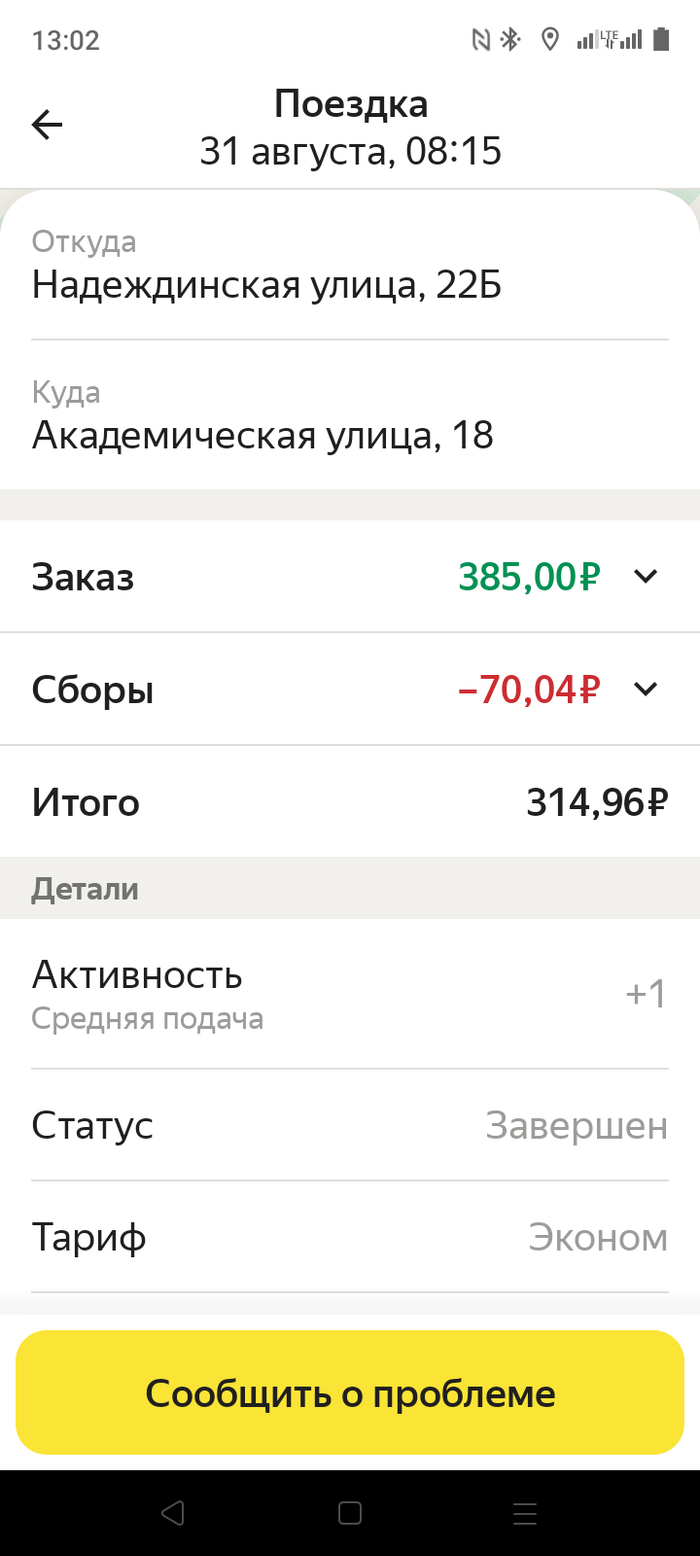
Task: Open the system recent apps view
Action: pyautogui.click(x=525, y=1513)
